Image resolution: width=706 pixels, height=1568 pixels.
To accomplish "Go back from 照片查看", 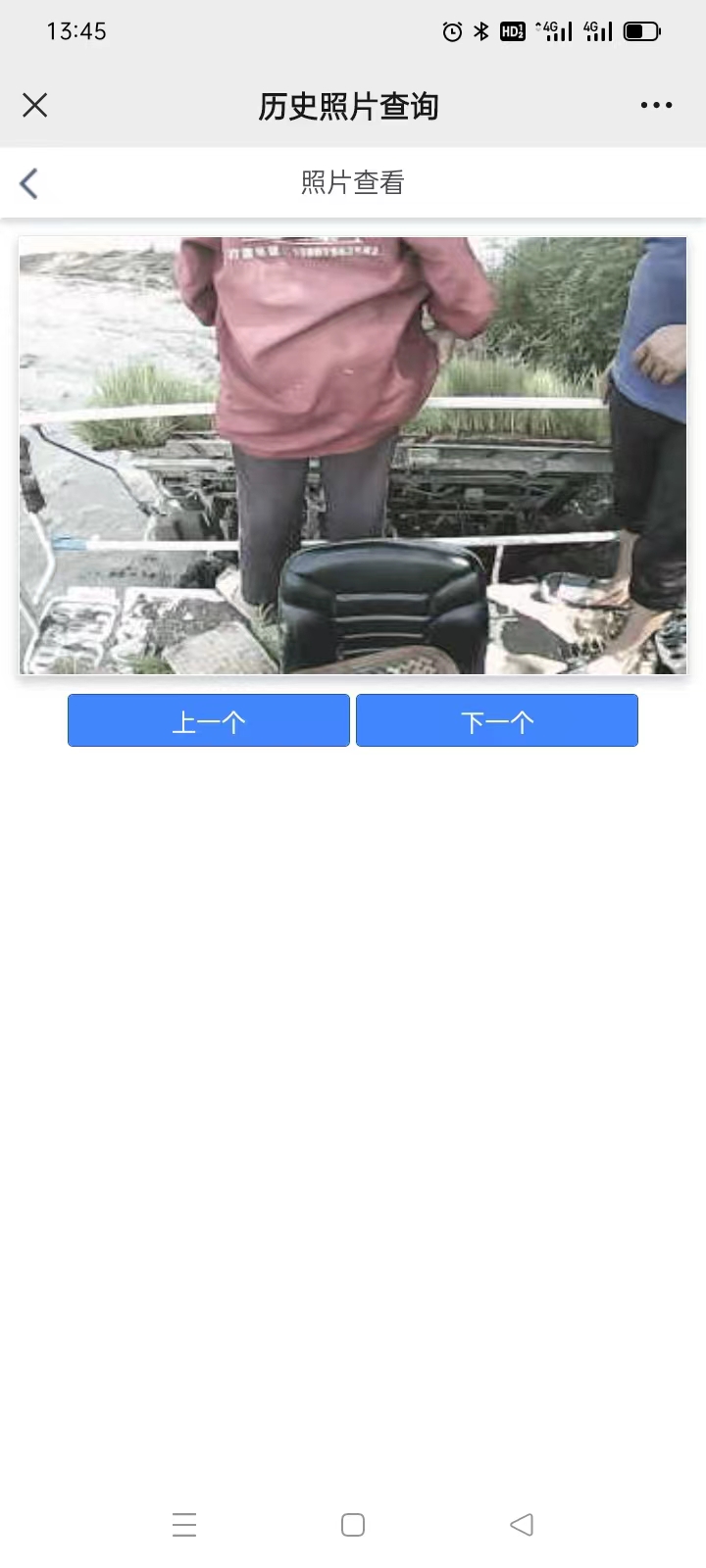I will 29,183.
